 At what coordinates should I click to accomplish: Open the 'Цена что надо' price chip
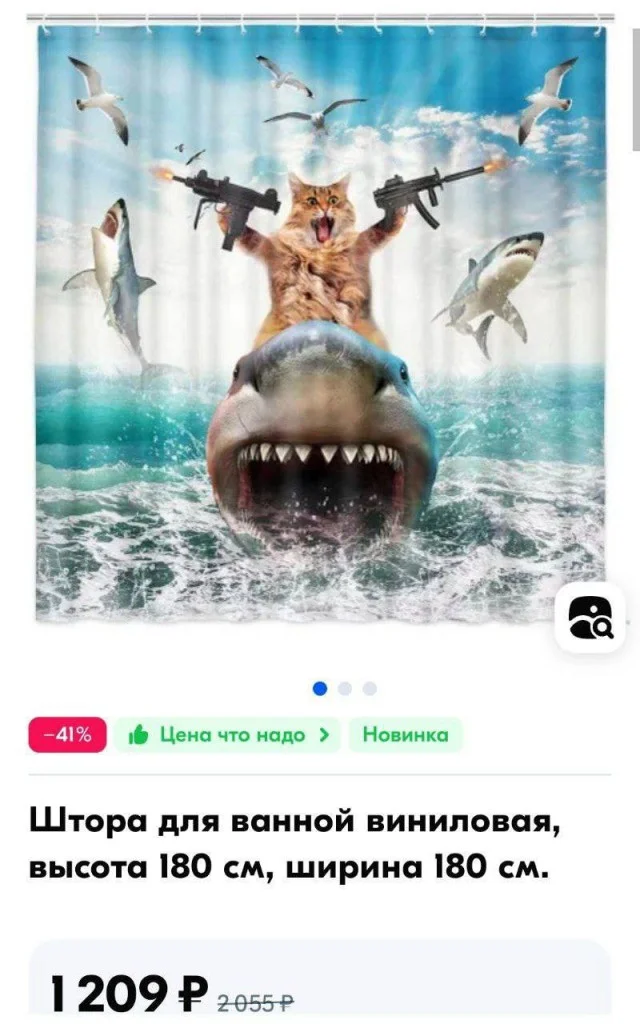tap(228, 735)
